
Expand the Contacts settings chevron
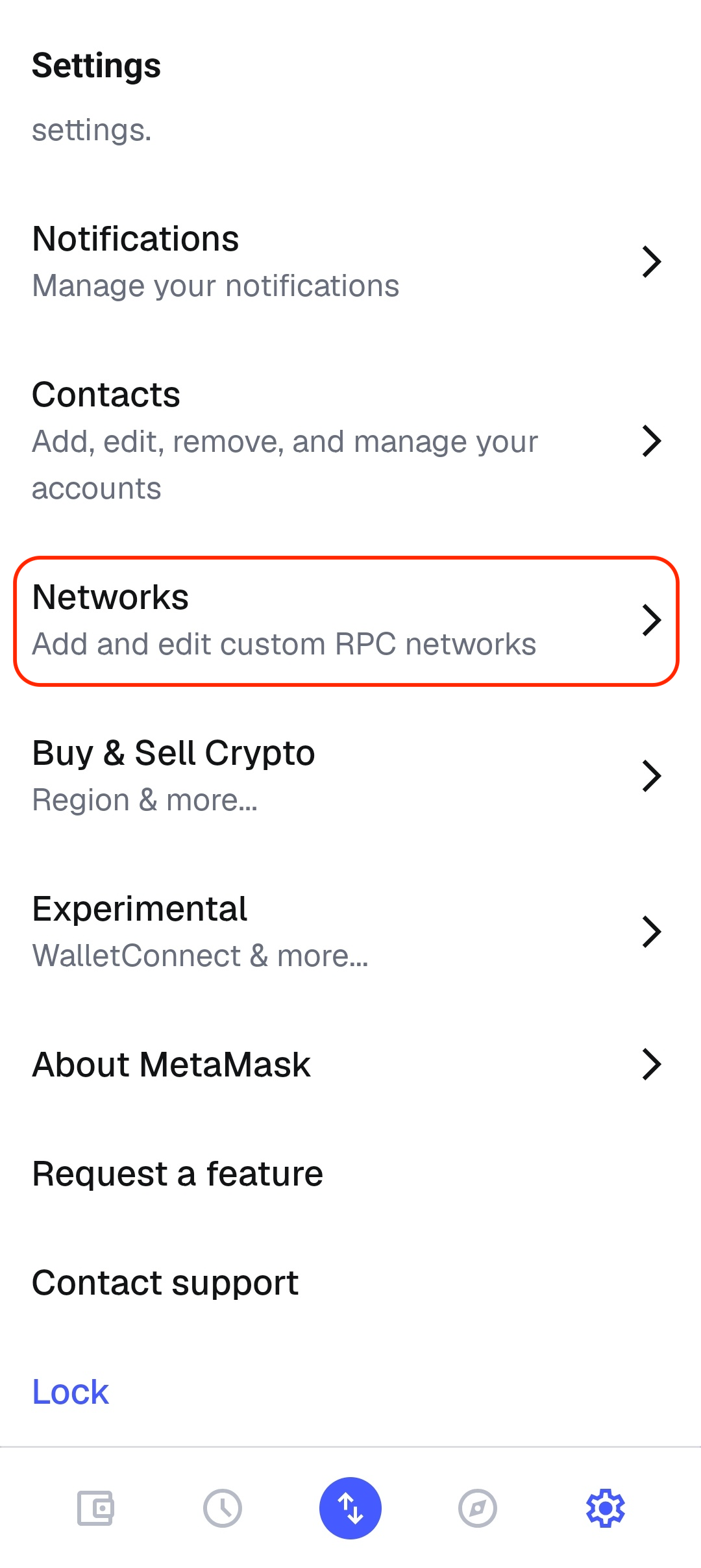click(653, 442)
